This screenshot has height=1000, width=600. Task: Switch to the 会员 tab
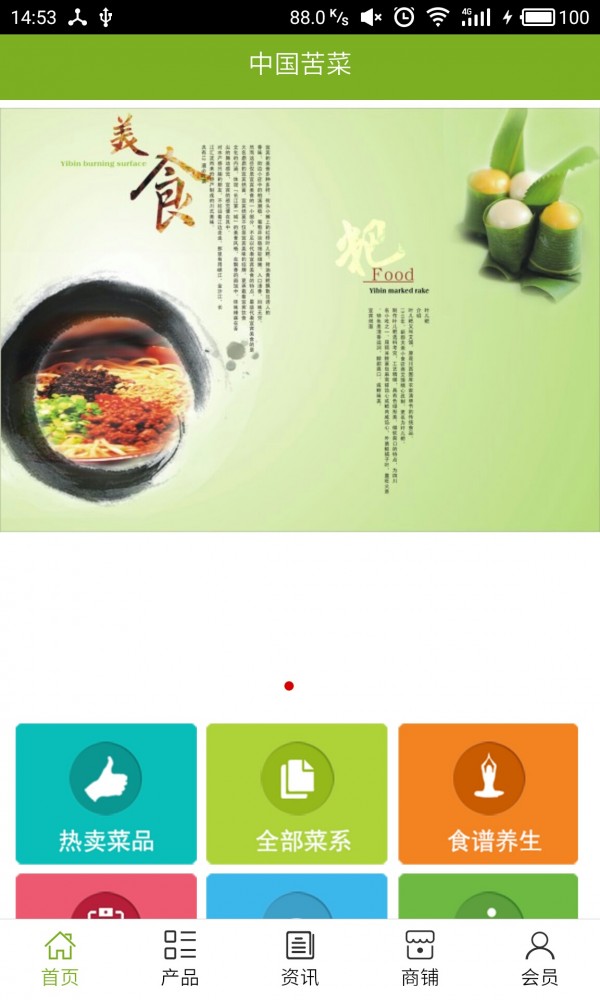(x=540, y=958)
